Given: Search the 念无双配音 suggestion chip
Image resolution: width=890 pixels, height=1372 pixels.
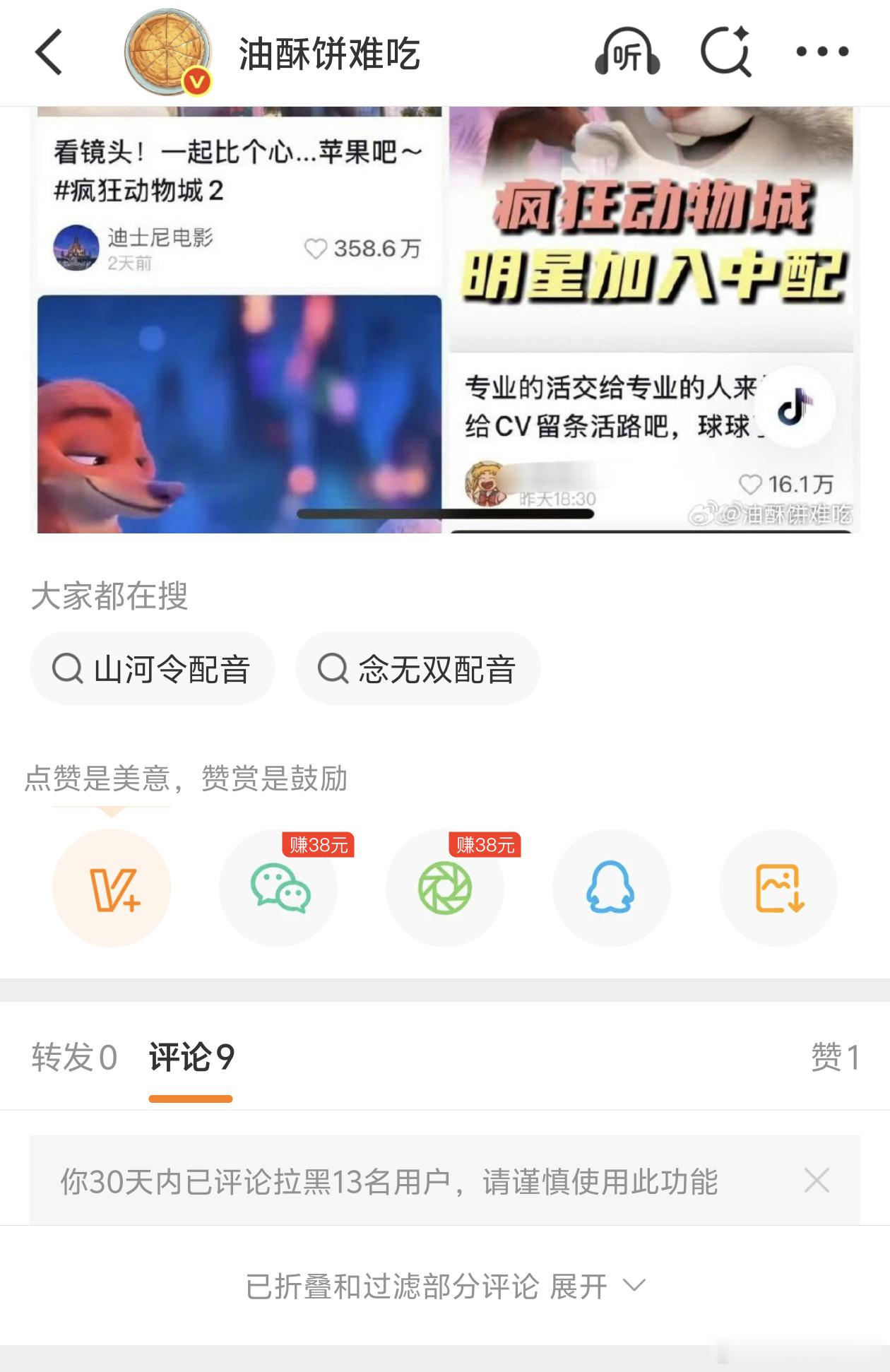Looking at the screenshot, I should (418, 667).
